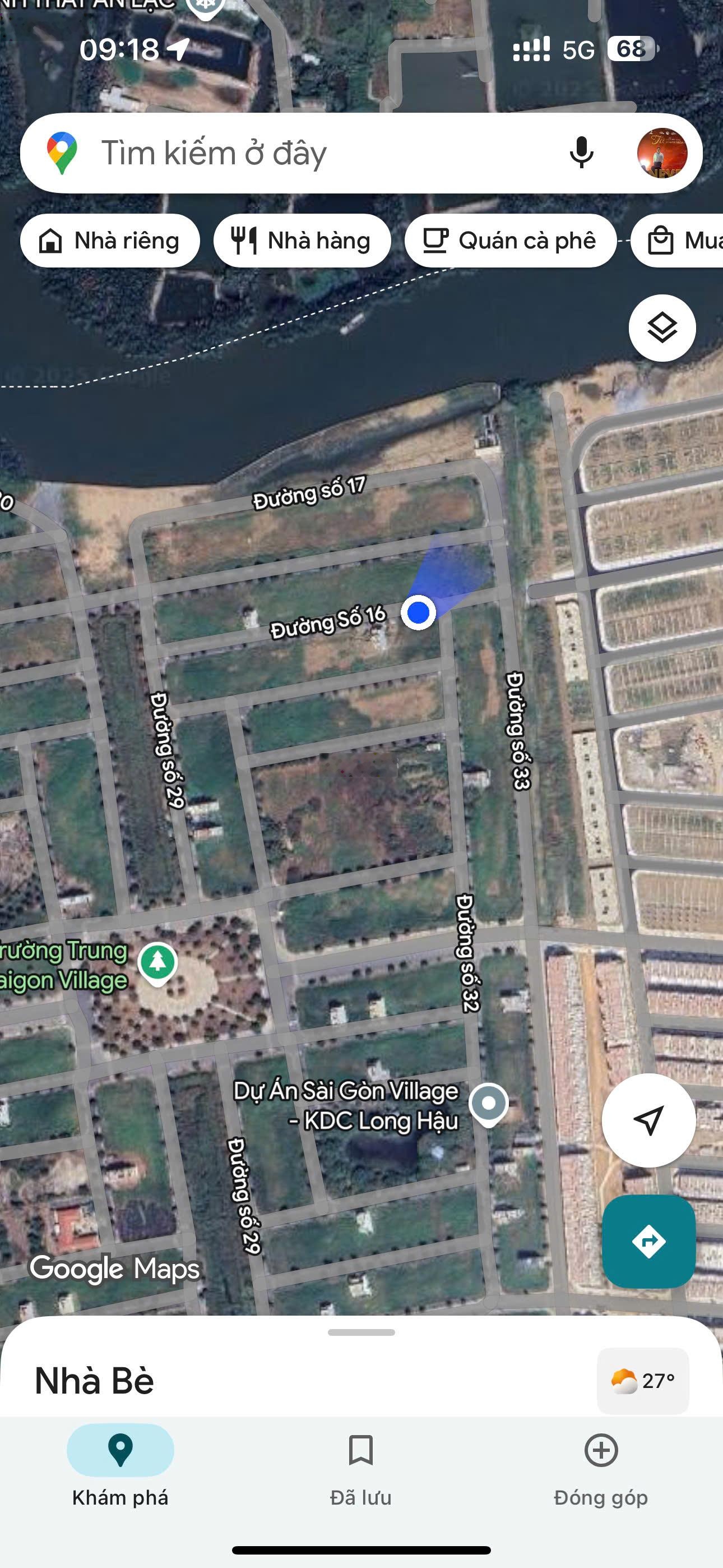Image resolution: width=723 pixels, height=1568 pixels.
Task: Start voice search with the microphone
Action: [581, 153]
